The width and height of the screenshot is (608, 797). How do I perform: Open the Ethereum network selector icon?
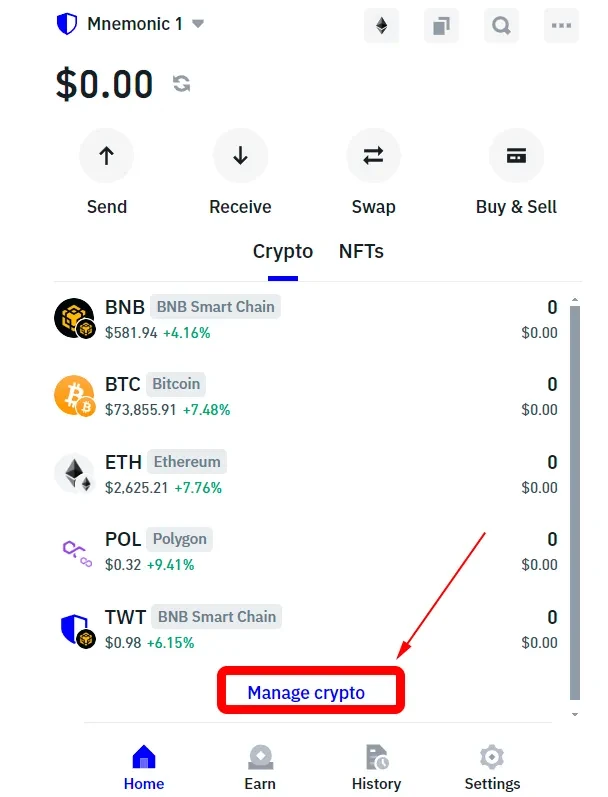coord(381,26)
